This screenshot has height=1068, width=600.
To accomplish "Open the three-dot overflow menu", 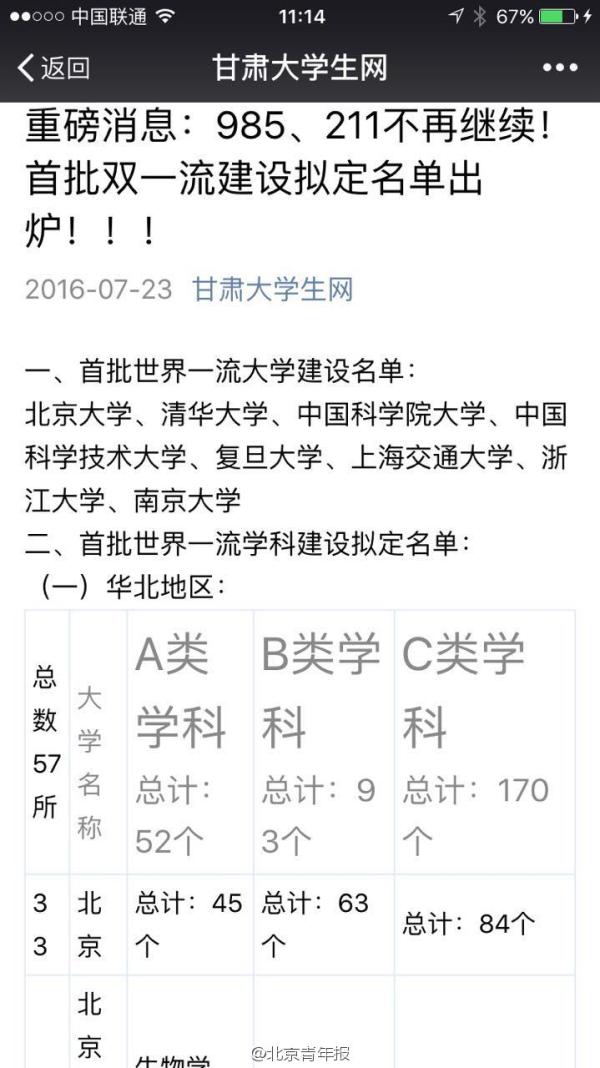I will (x=560, y=68).
